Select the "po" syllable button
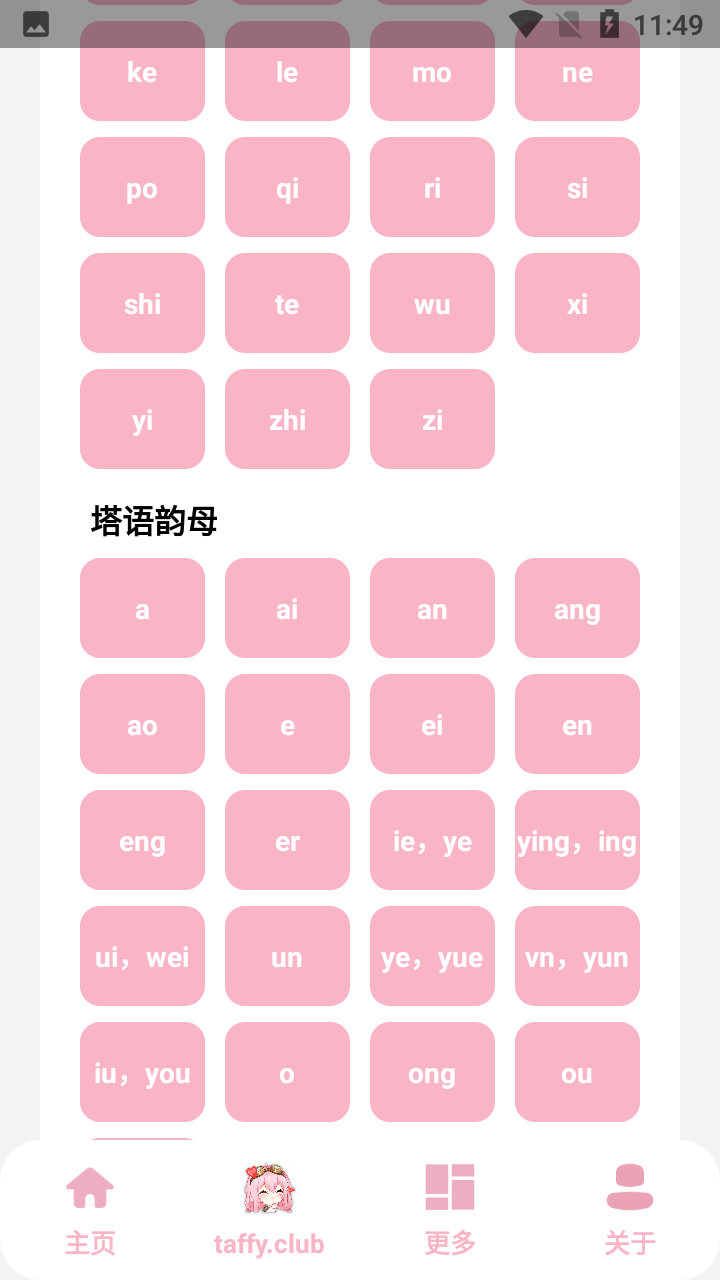Image resolution: width=720 pixels, height=1280 pixels. (x=142, y=187)
